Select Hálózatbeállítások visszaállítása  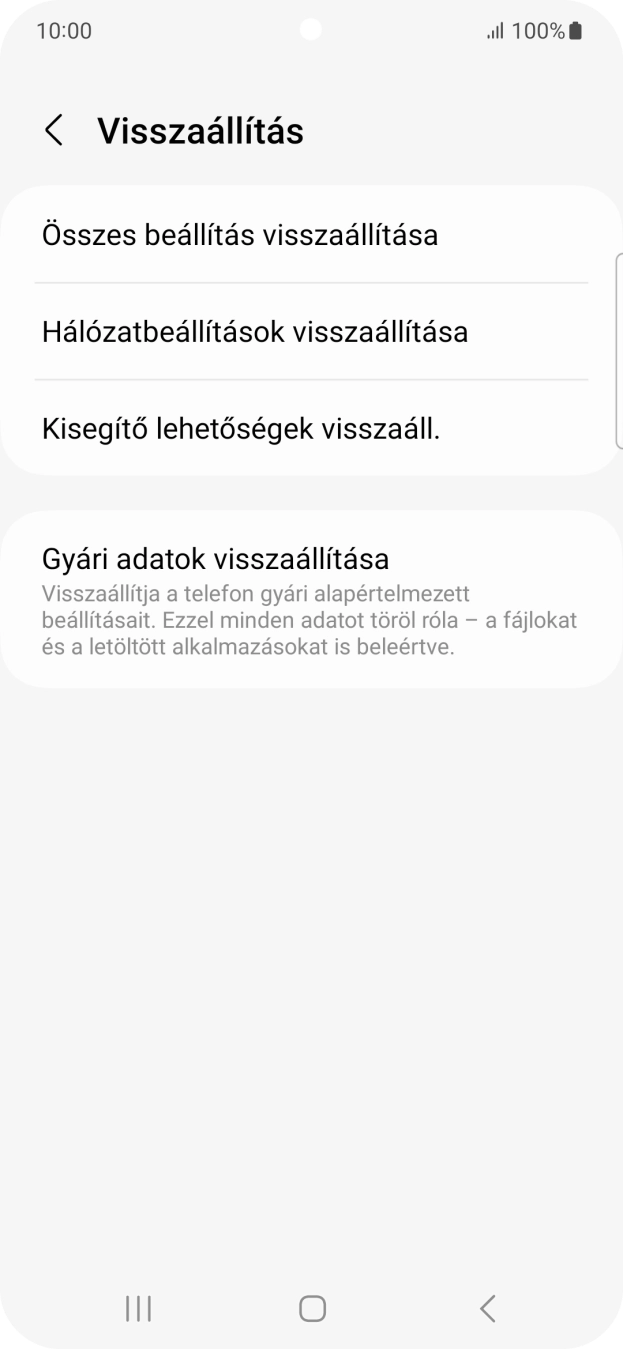pyautogui.click(x=255, y=331)
